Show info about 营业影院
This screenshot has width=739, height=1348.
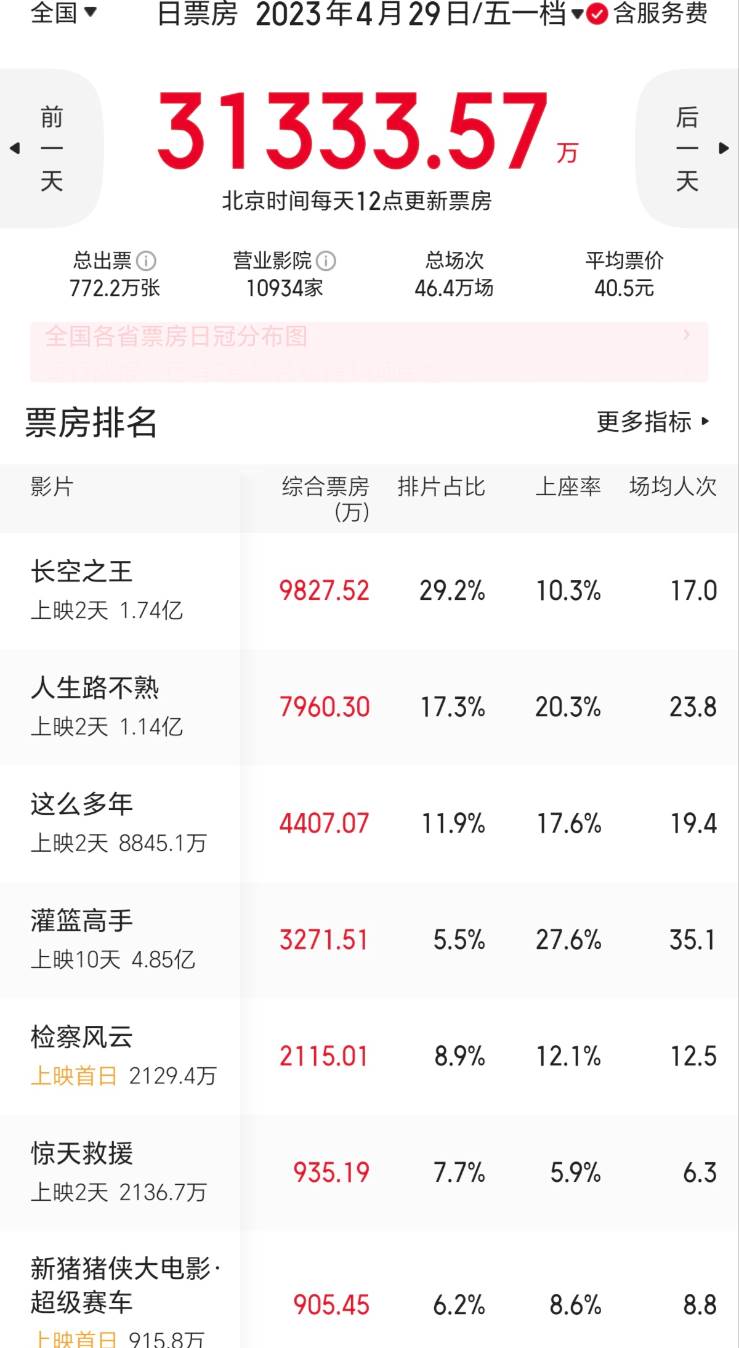point(326,261)
